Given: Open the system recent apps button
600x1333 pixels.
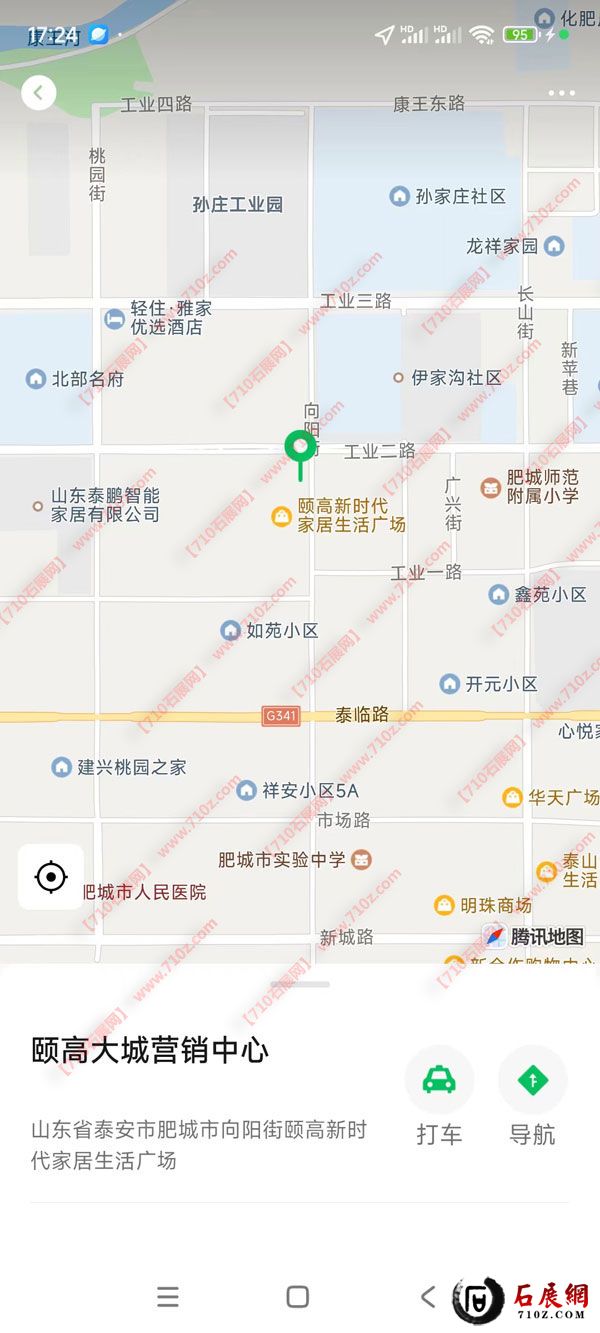Looking at the screenshot, I should click(168, 1297).
